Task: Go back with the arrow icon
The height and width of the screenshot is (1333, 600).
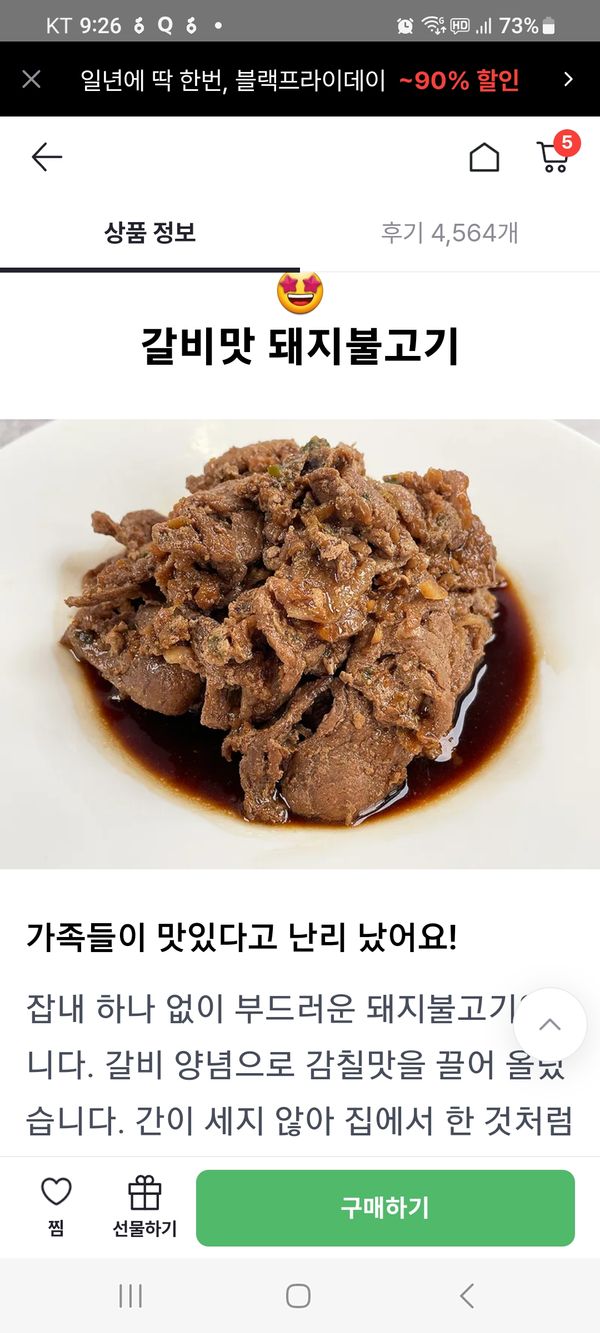Action: pyautogui.click(x=46, y=157)
